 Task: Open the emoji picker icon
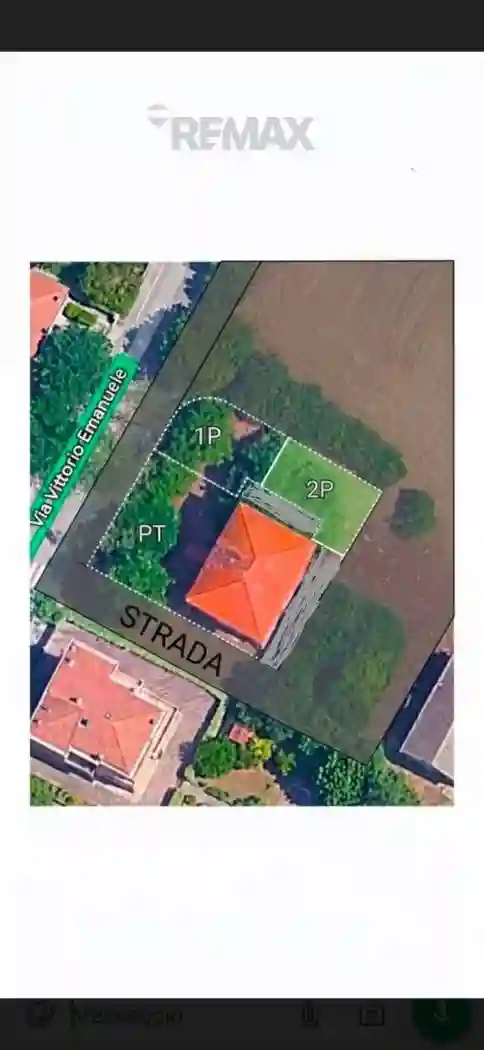point(41,1016)
